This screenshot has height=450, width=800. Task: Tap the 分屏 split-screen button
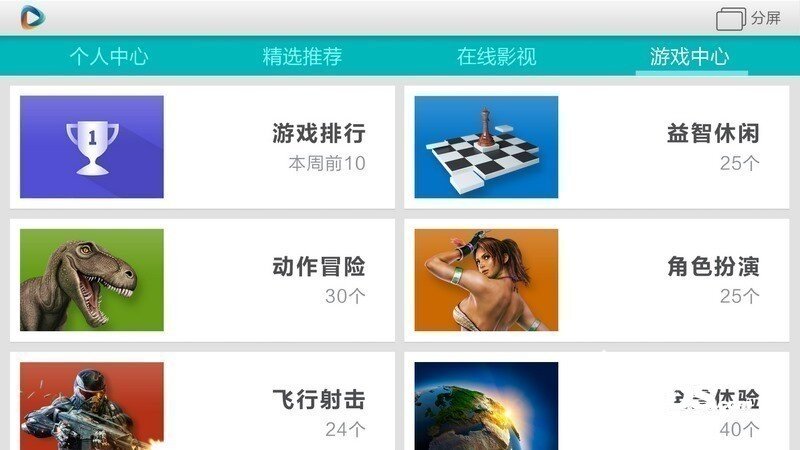pyautogui.click(x=748, y=18)
